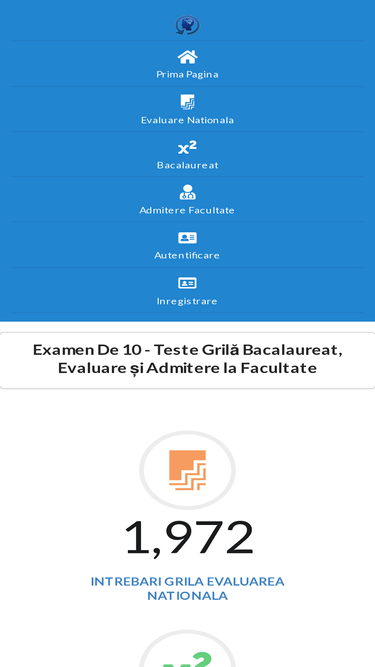Tap the site logo icon at top
The height and width of the screenshot is (667, 375).
187,25
